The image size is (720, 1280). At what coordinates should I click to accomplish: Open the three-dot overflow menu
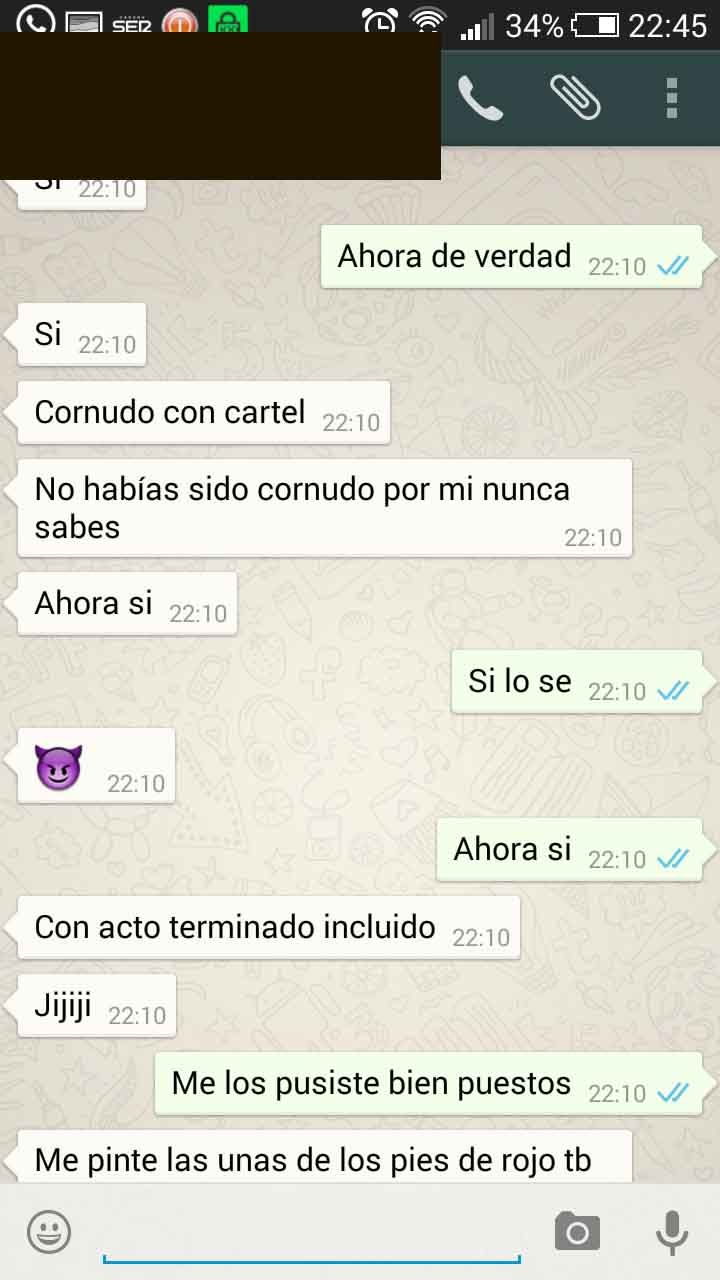point(671,98)
